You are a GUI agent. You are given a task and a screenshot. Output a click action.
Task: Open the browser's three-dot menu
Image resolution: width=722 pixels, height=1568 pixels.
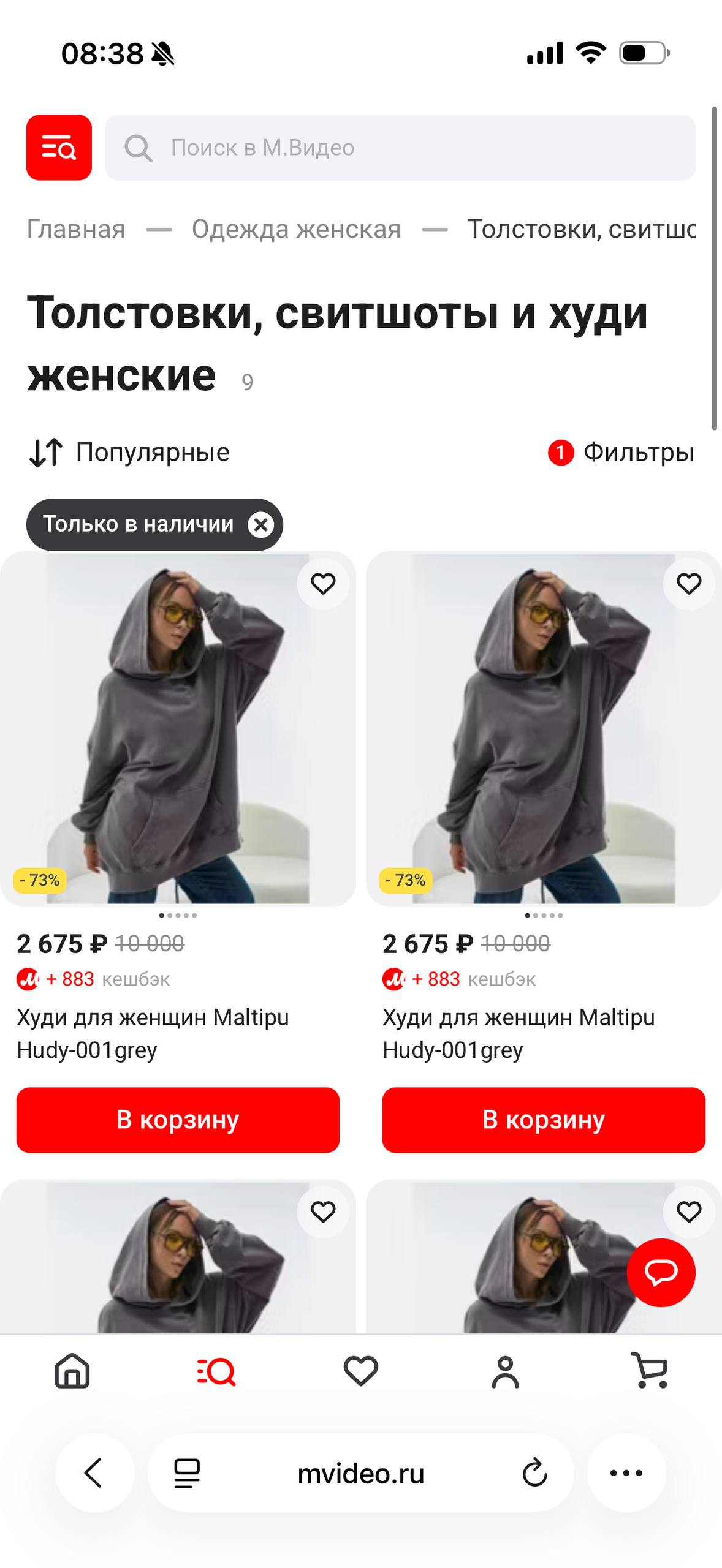[626, 1473]
